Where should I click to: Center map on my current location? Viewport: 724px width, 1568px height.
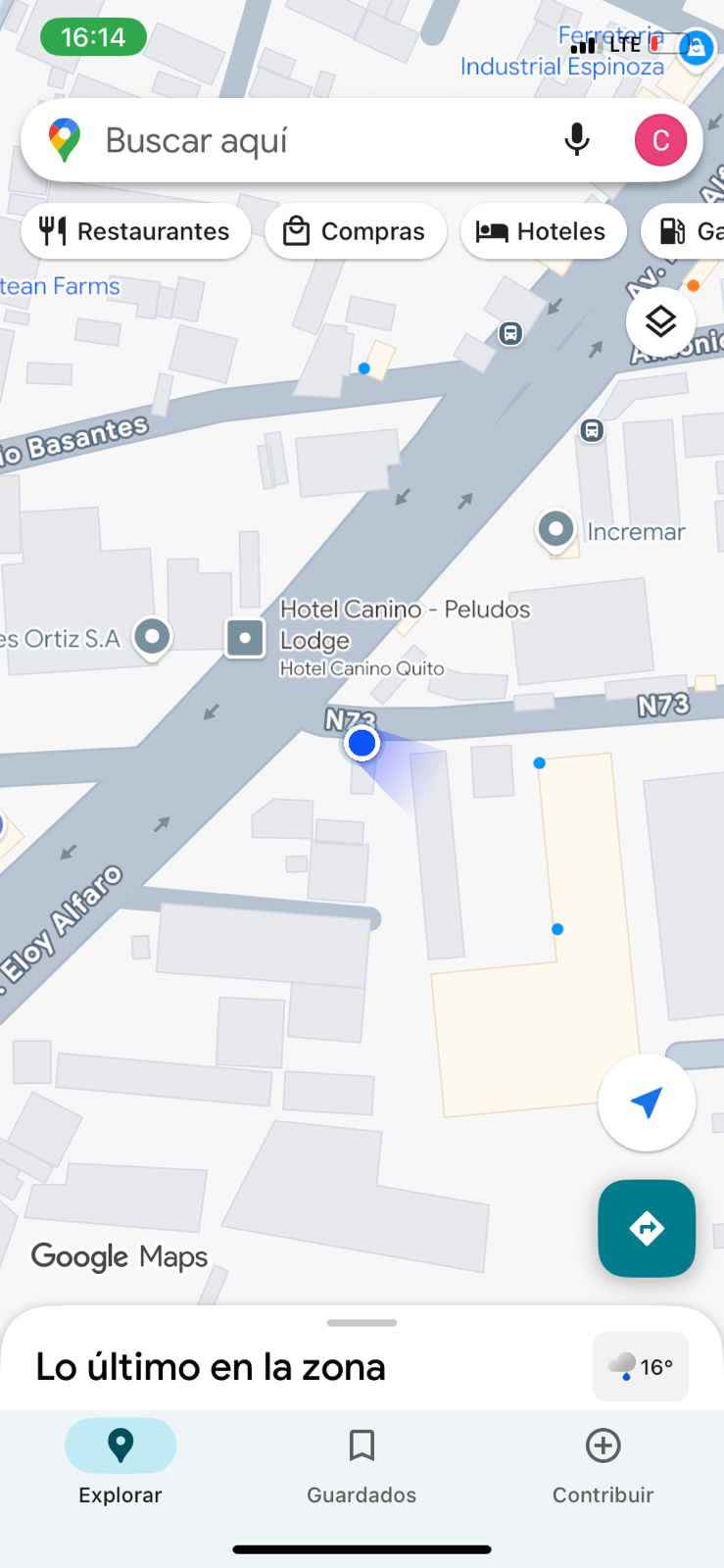[647, 1102]
